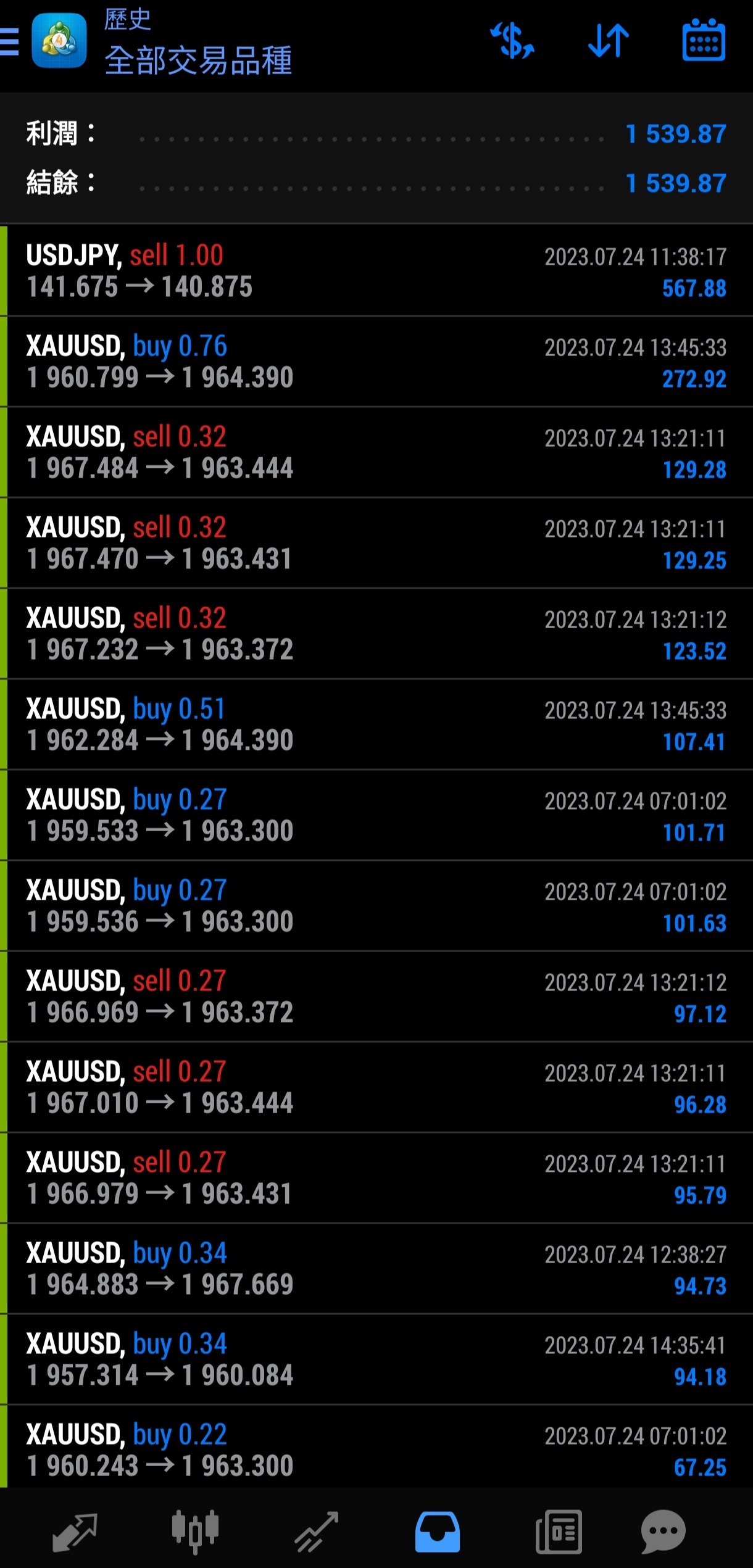Open the symbol filter dollar icon
The image size is (753, 1568).
[512, 41]
